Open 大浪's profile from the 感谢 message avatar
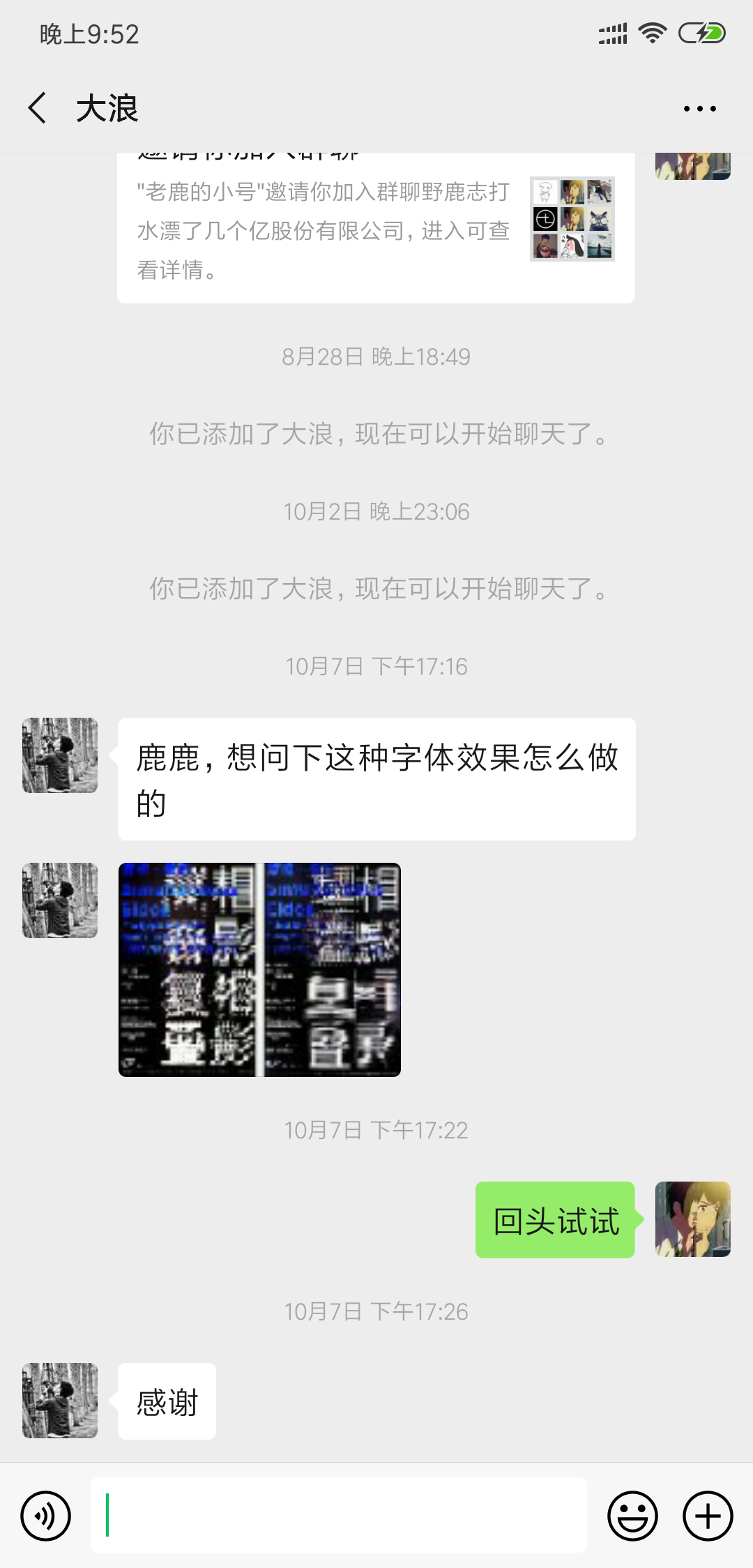 coord(60,1401)
